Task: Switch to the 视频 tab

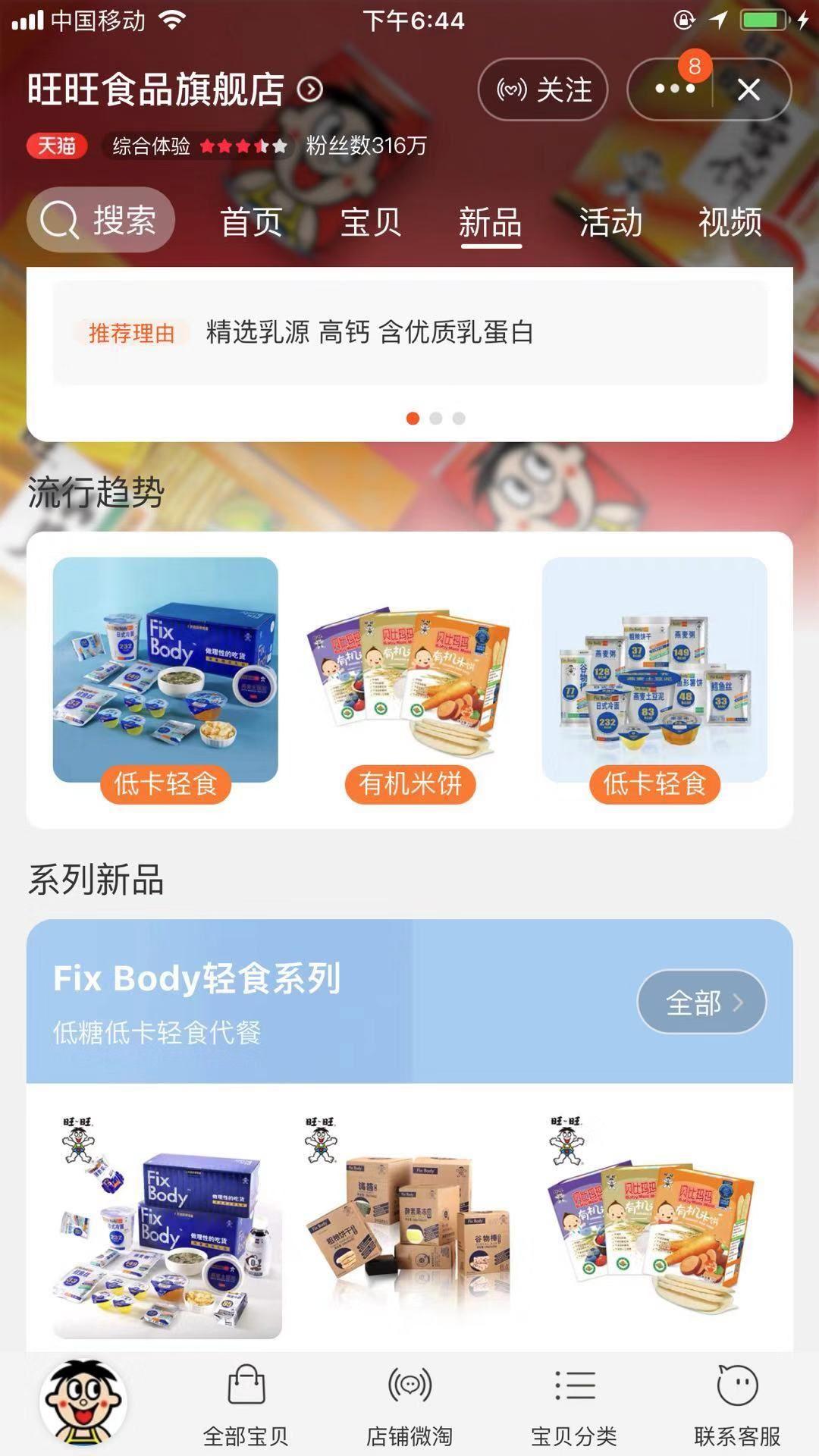Action: tap(730, 222)
